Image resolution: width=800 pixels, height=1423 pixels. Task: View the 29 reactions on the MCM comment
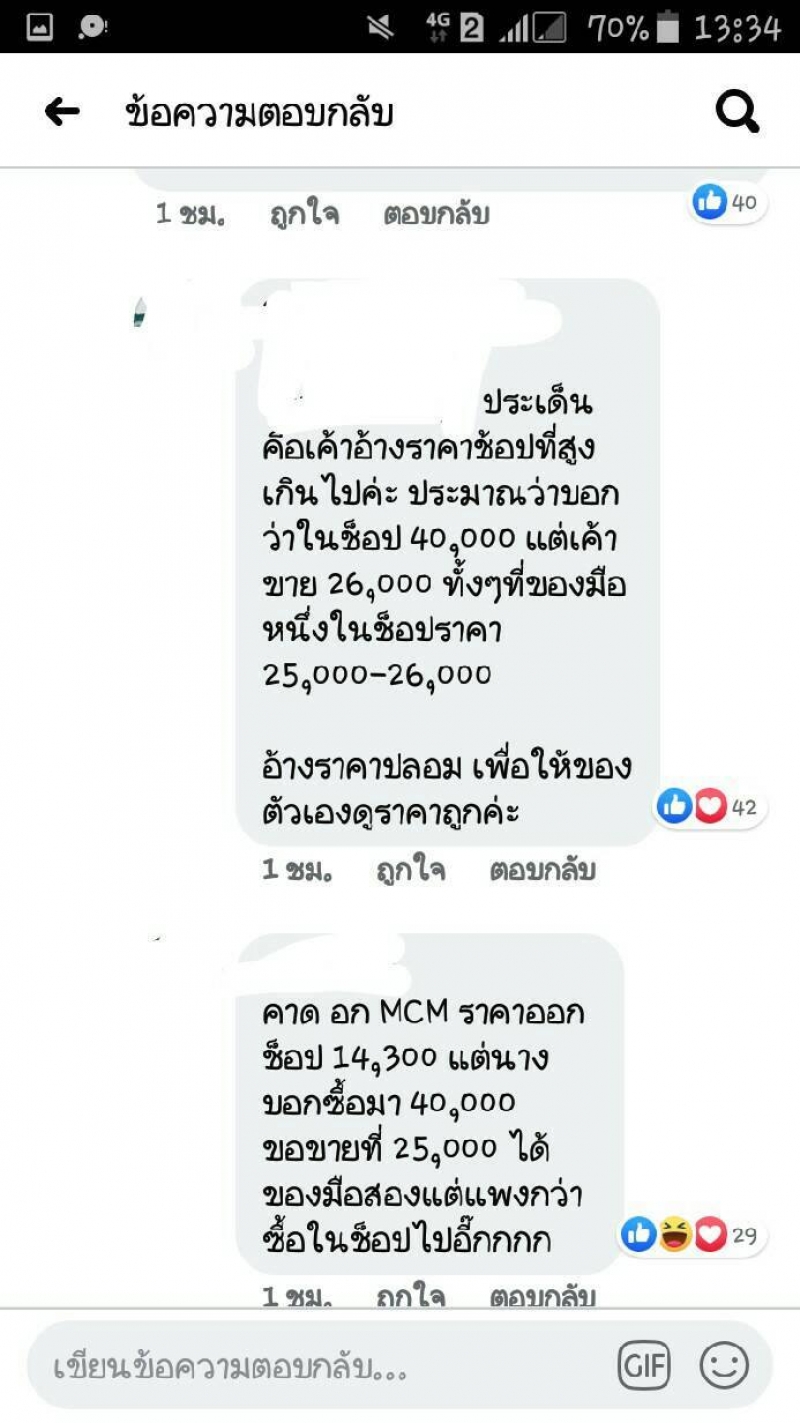point(691,1235)
